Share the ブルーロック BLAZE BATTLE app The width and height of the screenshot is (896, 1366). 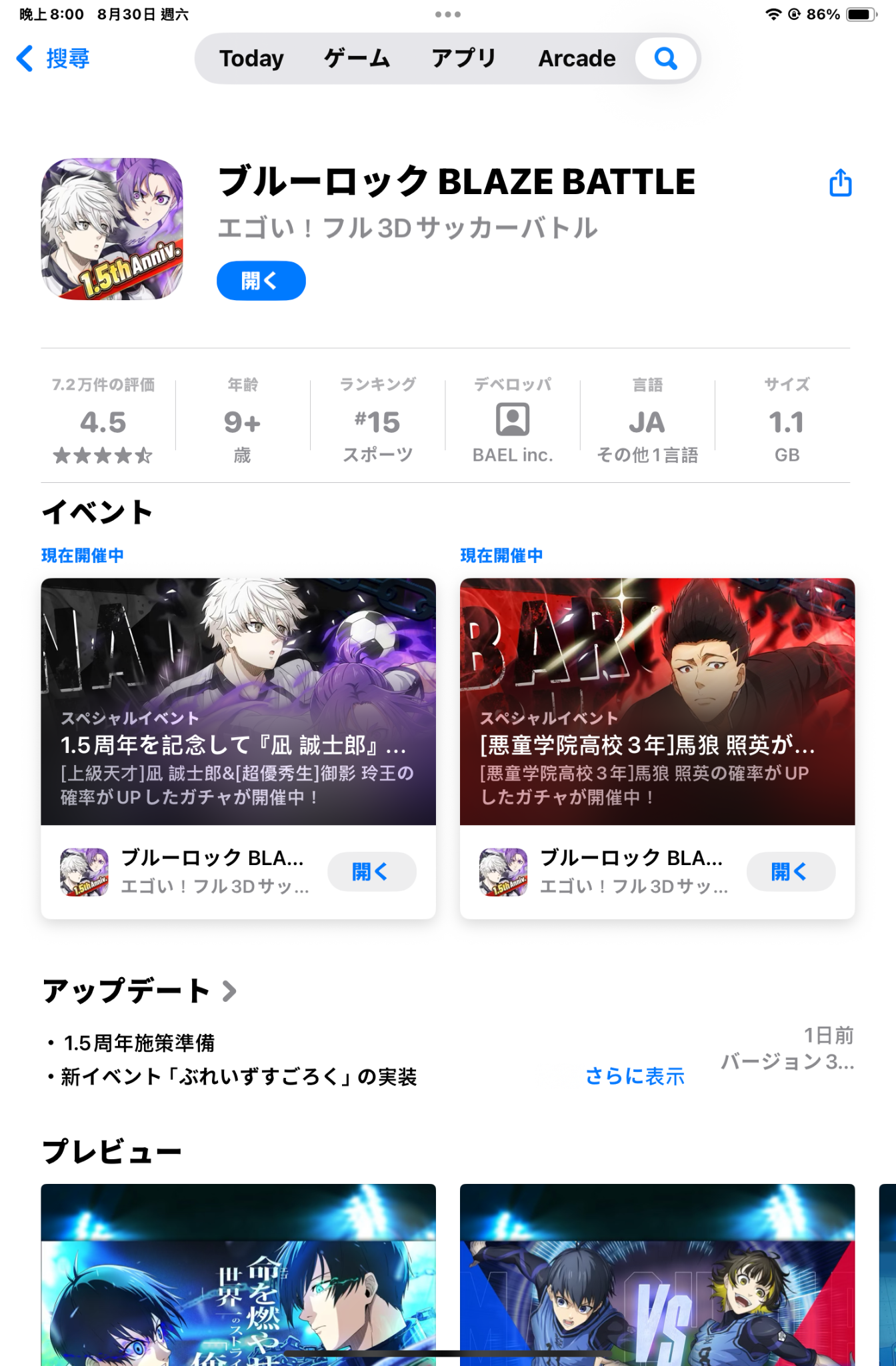pyautogui.click(x=840, y=183)
